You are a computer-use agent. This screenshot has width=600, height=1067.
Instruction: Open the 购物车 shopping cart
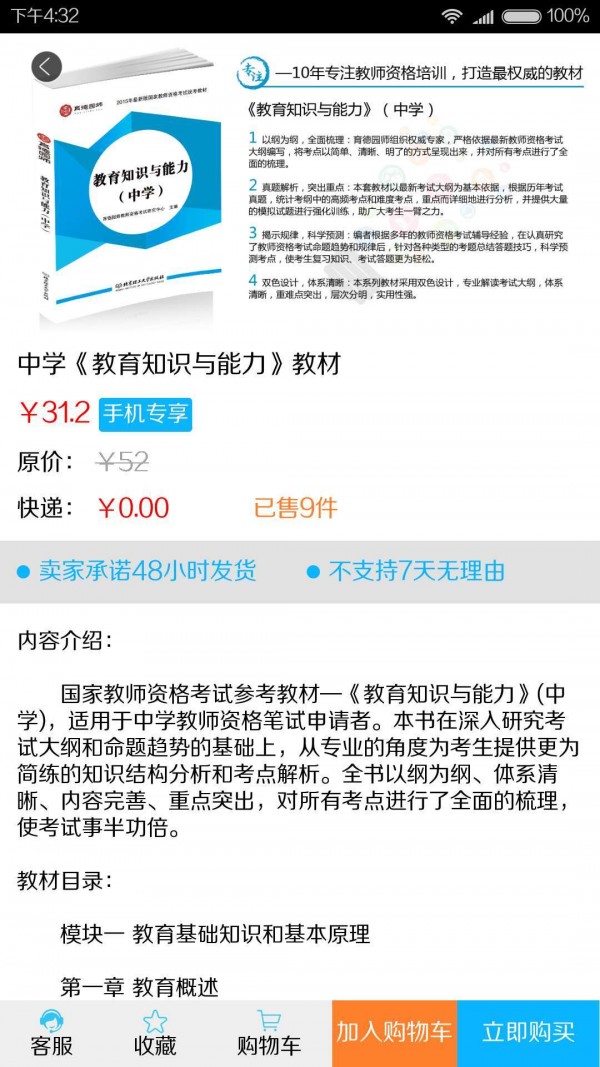pyautogui.click(x=268, y=1033)
